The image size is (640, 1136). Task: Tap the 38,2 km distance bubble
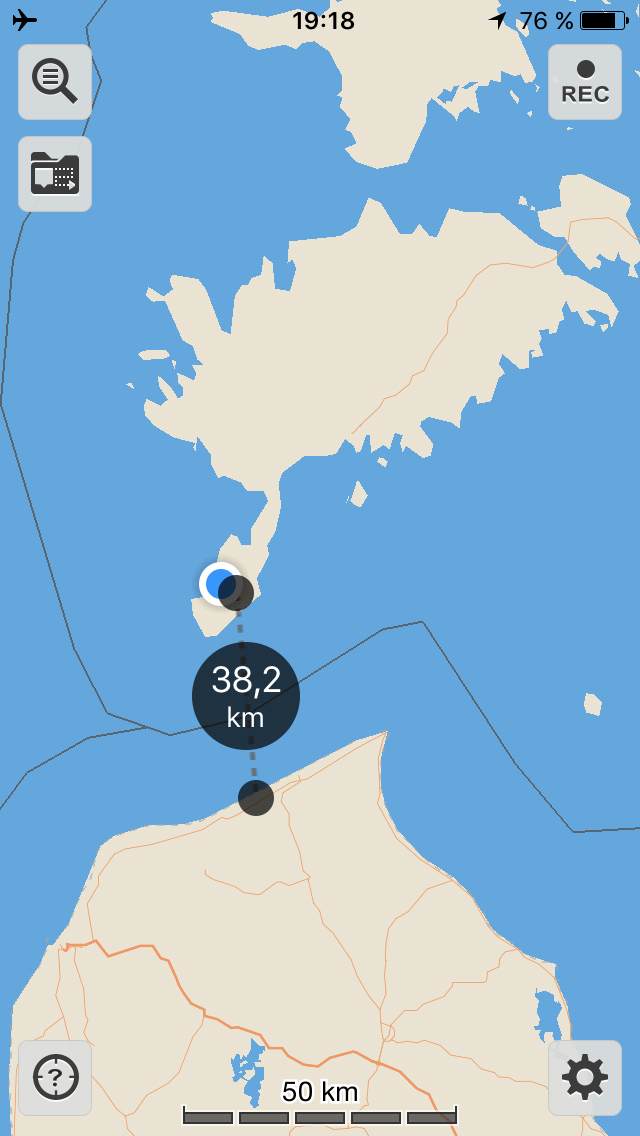coord(246,695)
